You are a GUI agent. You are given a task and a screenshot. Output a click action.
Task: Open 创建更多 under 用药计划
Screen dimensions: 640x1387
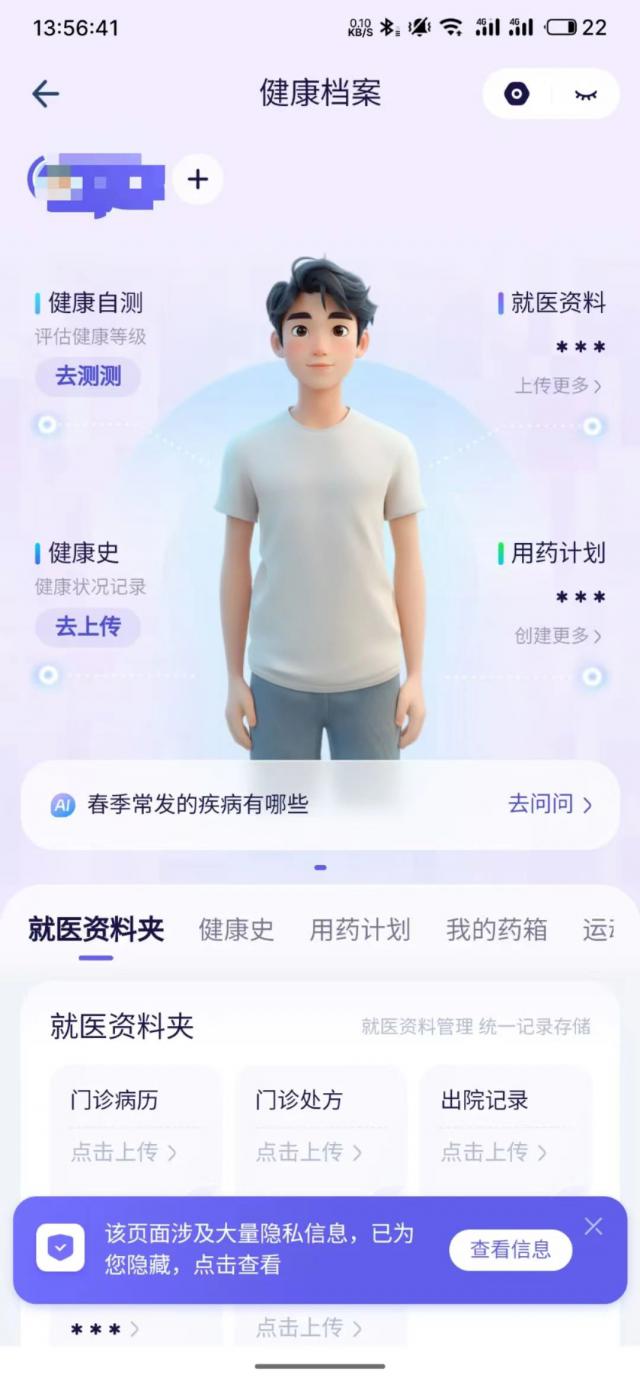[558, 635]
